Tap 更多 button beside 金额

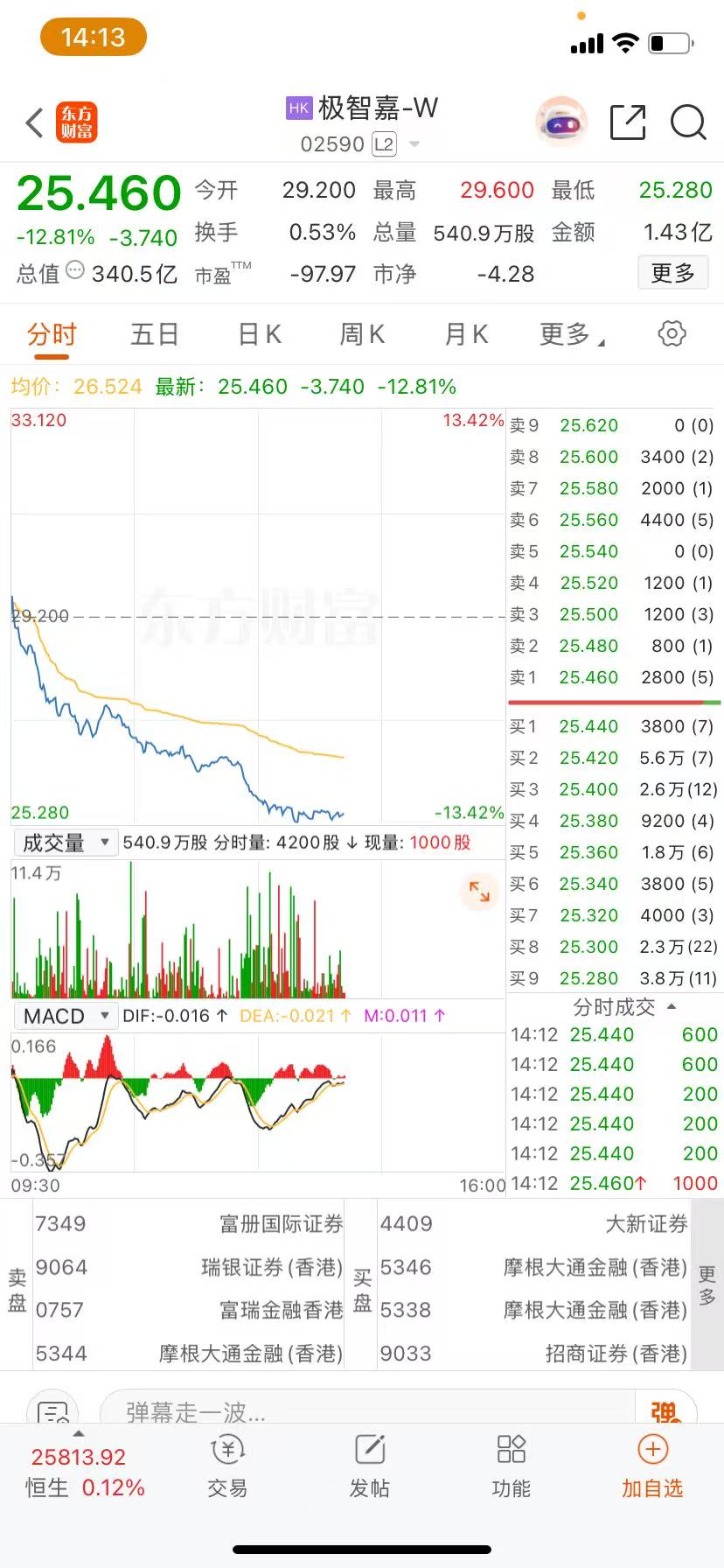(x=672, y=273)
